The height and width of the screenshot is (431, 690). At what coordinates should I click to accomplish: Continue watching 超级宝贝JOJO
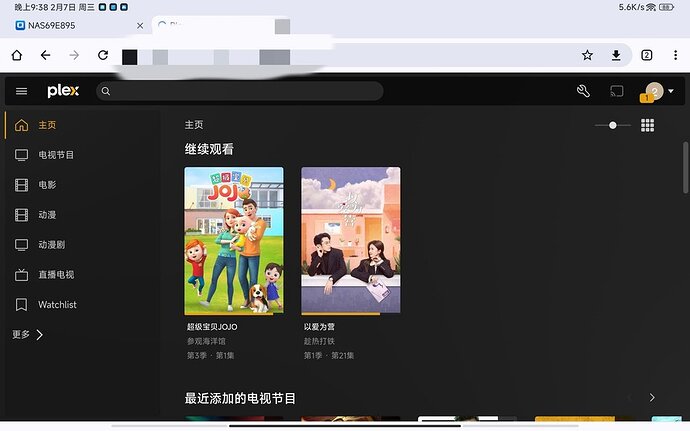point(234,240)
